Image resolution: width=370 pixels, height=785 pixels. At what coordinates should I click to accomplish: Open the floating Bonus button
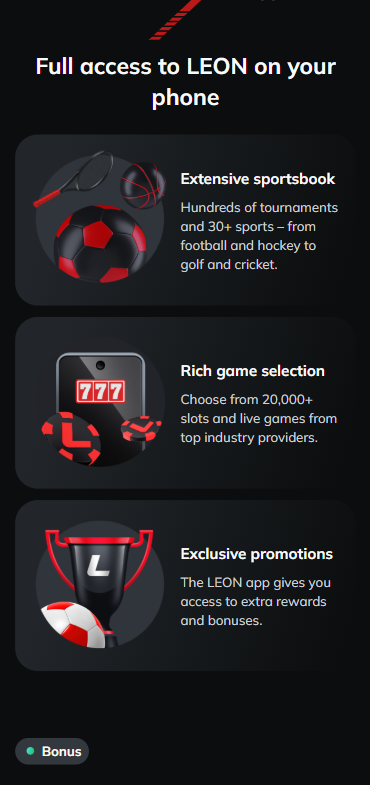pos(52,751)
